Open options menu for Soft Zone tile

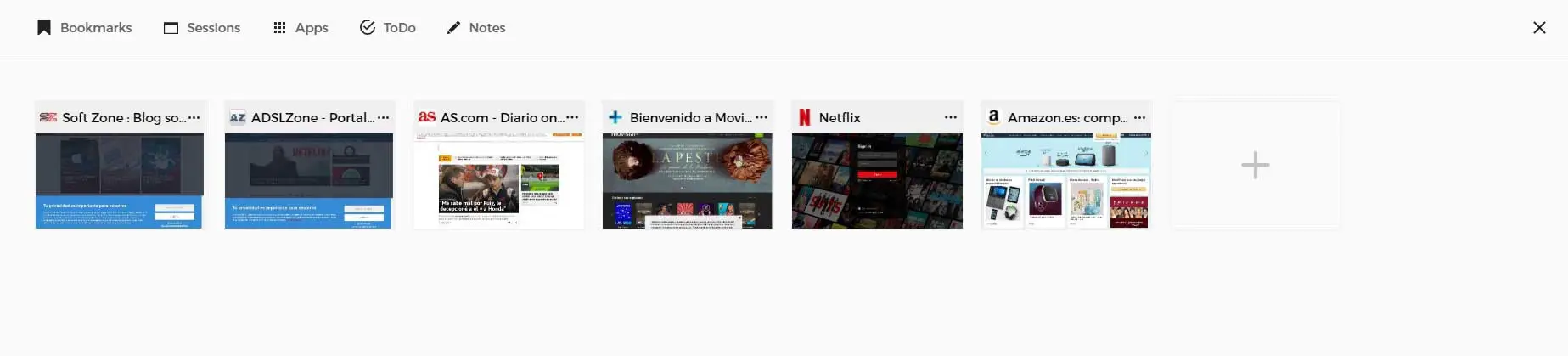(x=194, y=117)
